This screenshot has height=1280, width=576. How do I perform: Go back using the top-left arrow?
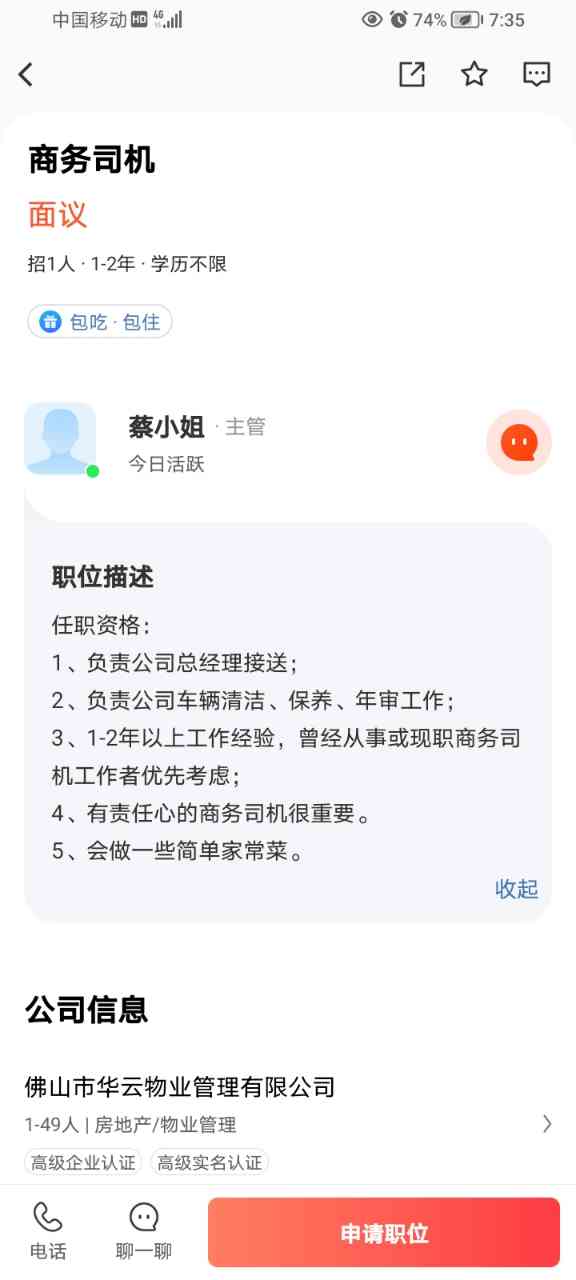tap(26, 74)
